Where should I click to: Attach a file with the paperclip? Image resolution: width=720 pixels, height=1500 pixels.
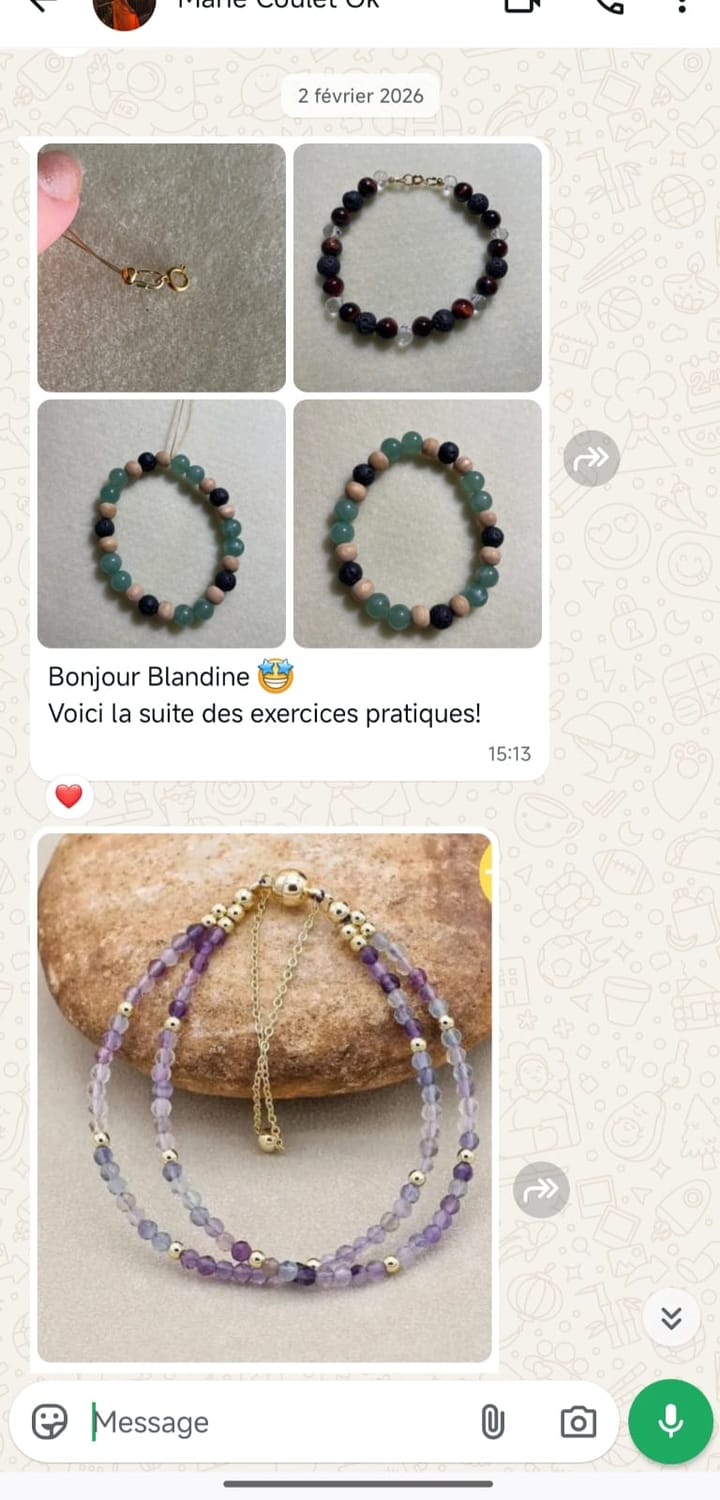[x=492, y=1422]
